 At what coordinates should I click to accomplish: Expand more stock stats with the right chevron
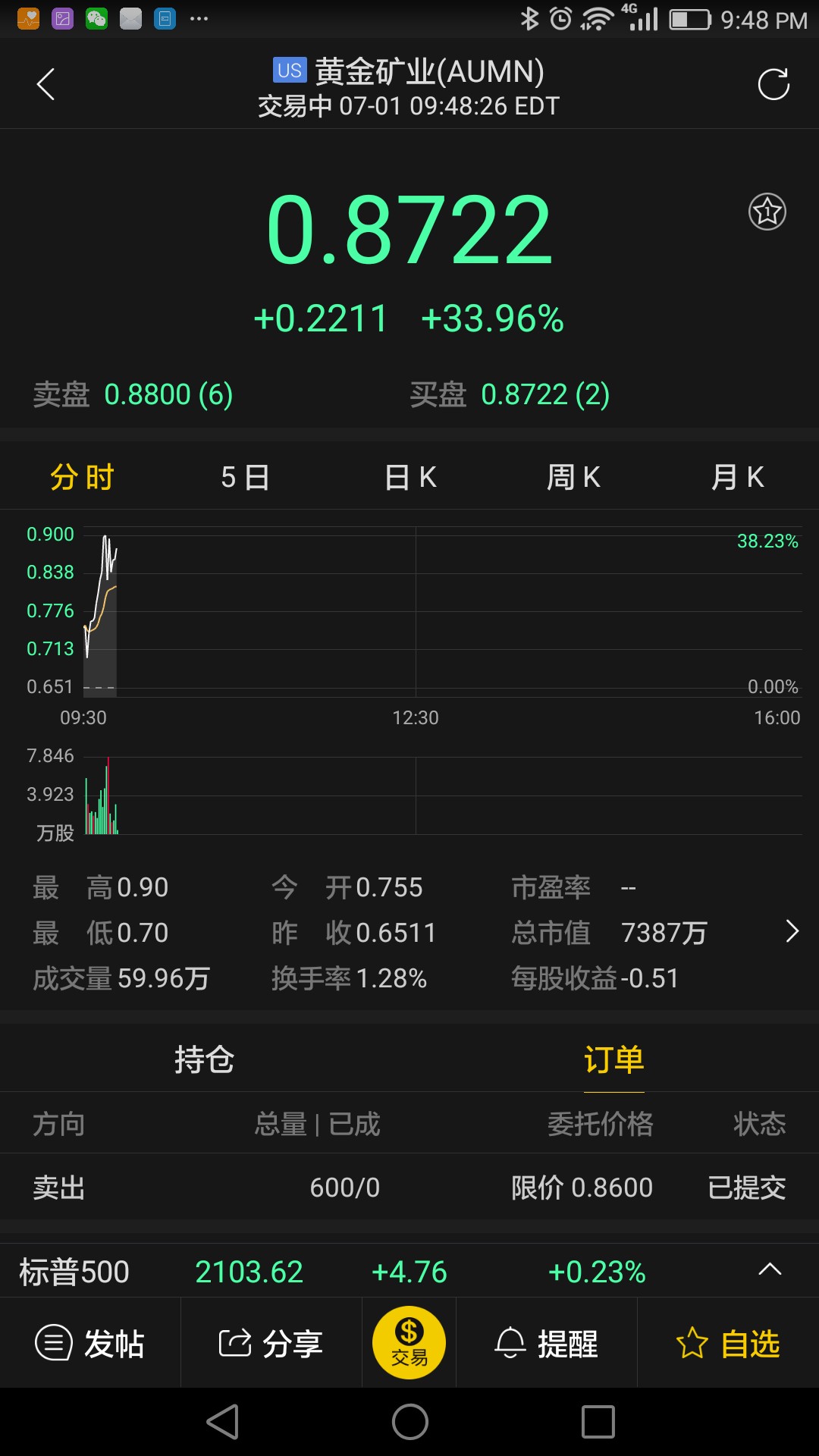pos(792,931)
